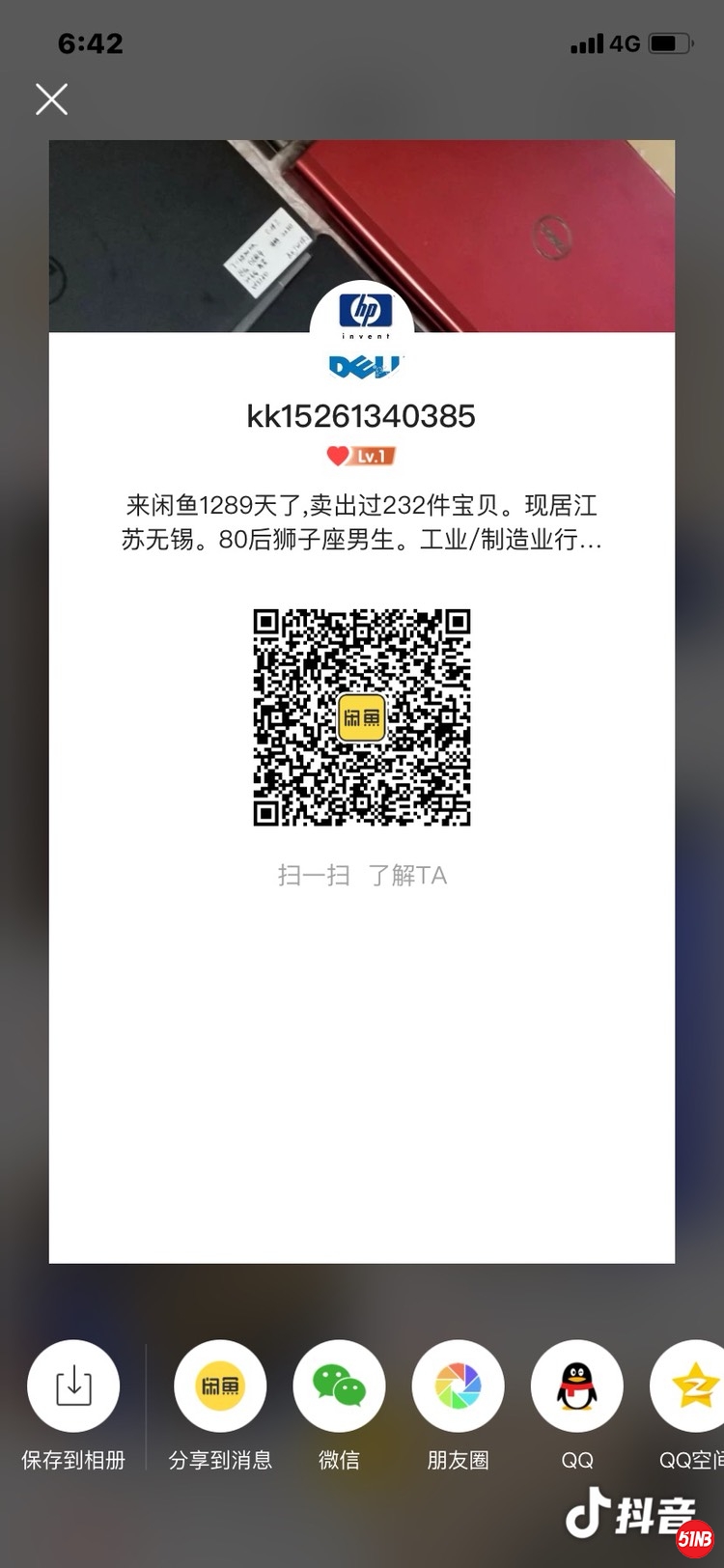Save the card to album (保存到相册)
This screenshot has height=1568, width=724.
pos(73,1386)
